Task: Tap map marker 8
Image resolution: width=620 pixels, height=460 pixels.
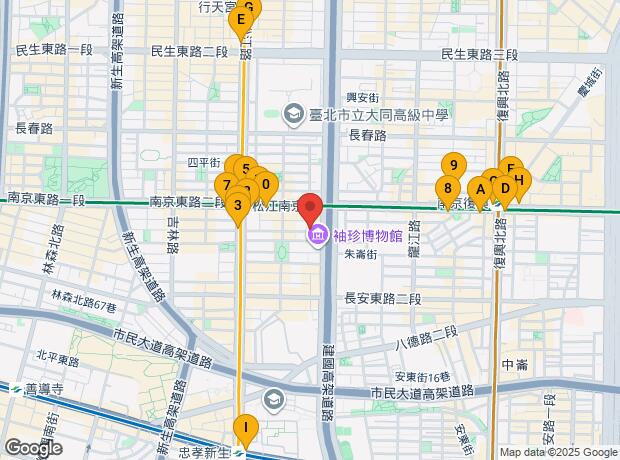Action: (x=448, y=188)
